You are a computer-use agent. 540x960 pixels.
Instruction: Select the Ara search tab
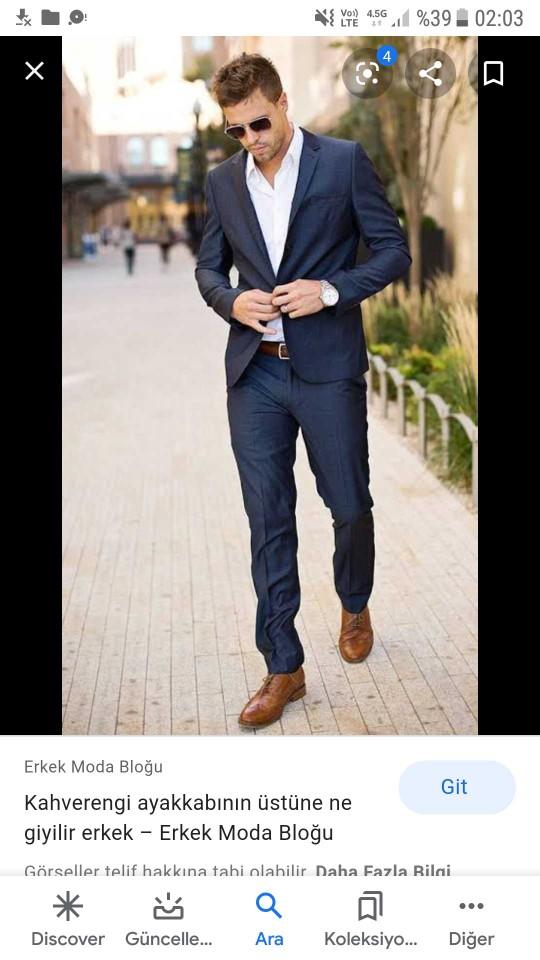(x=269, y=919)
